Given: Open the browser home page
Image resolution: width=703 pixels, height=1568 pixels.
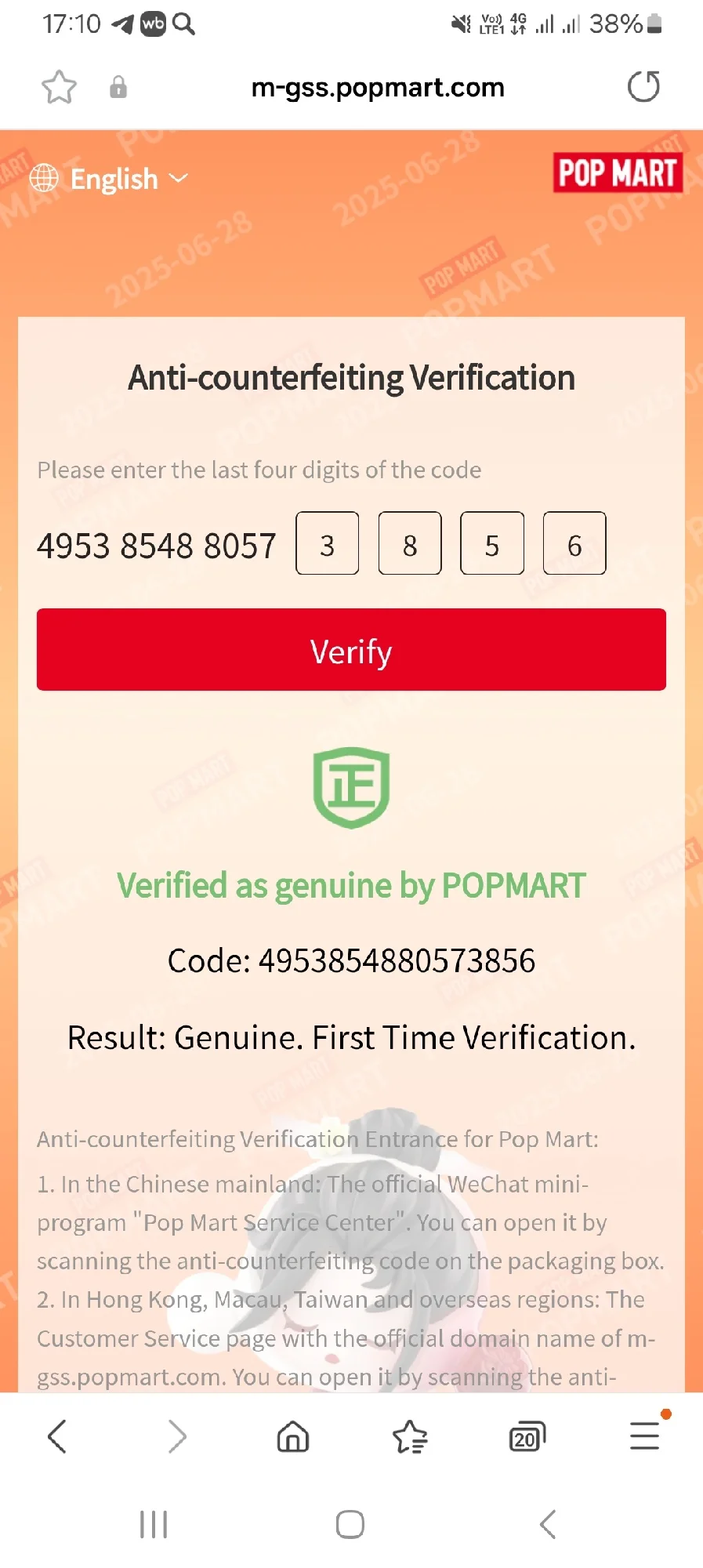Looking at the screenshot, I should click(293, 1437).
